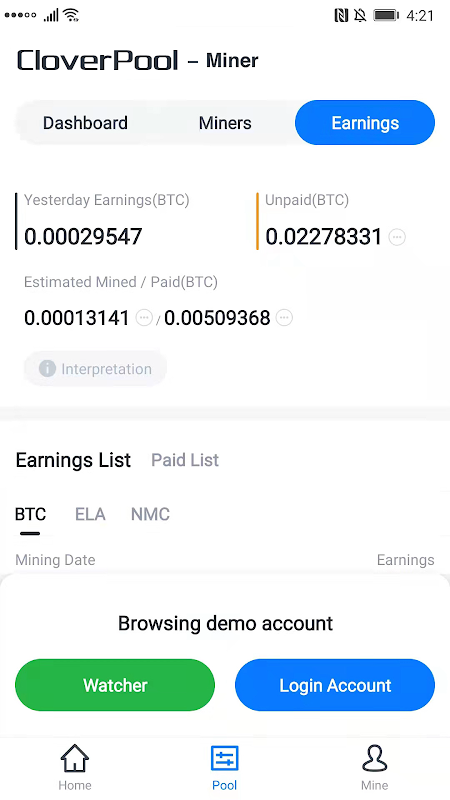450x800 pixels.
Task: Tap the details icon after the Paid value
Action: coord(284,318)
